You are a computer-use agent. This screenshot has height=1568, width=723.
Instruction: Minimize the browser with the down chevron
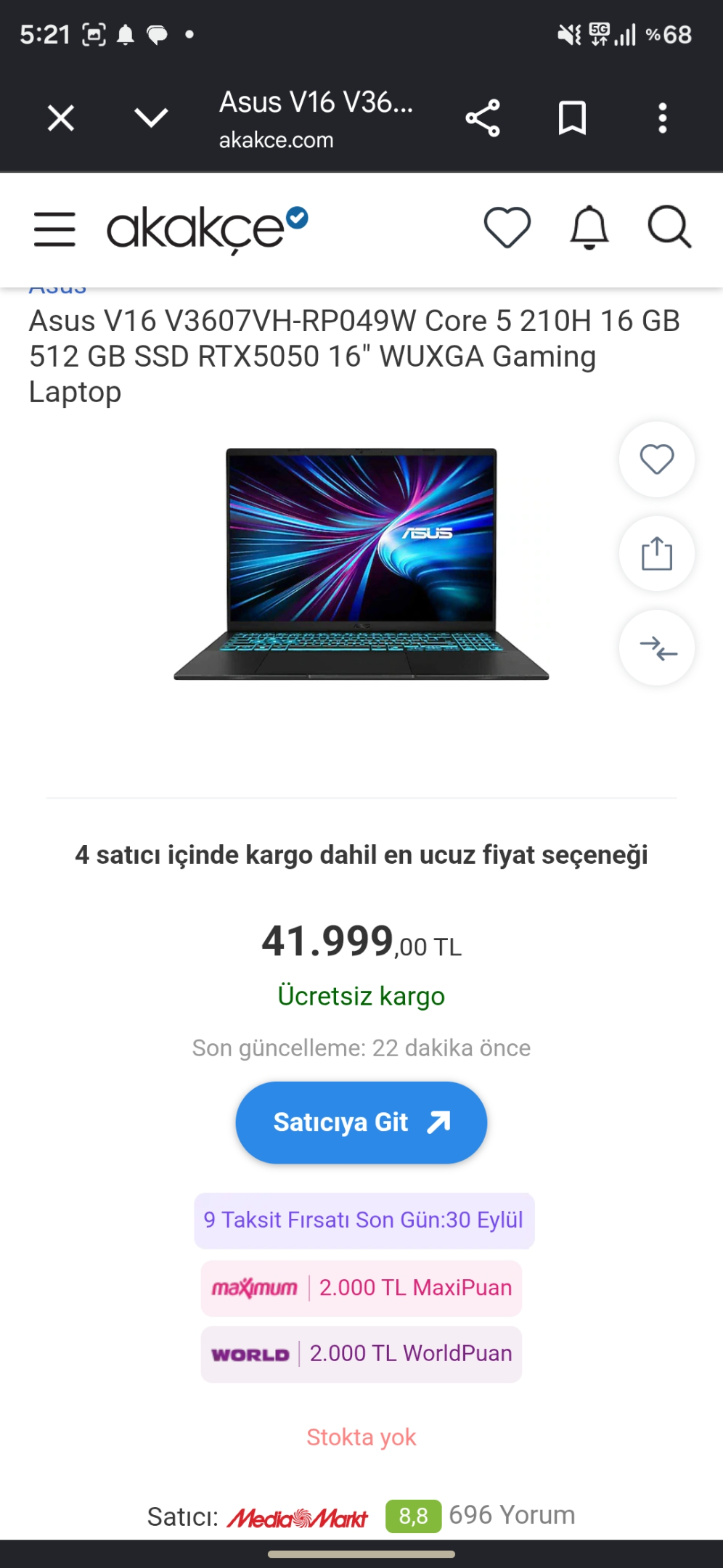coord(151,118)
